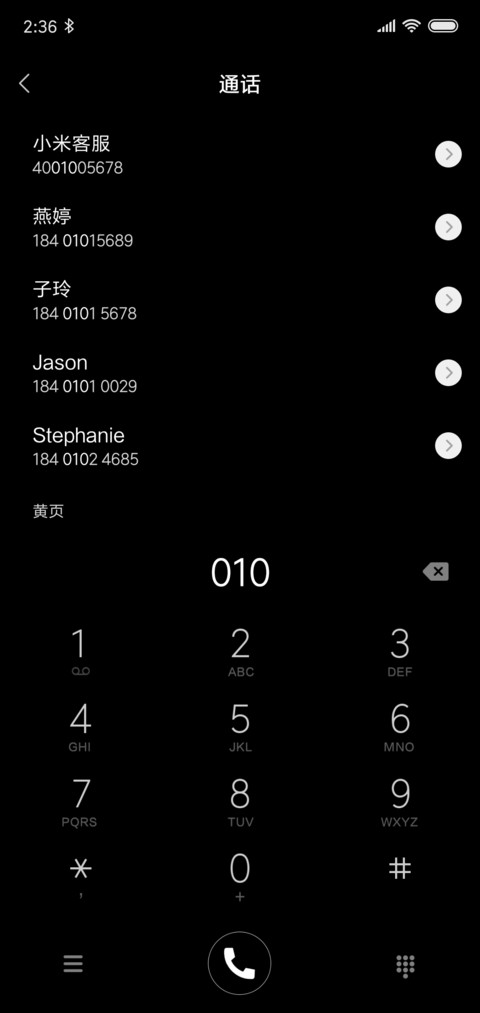Tap the 6 MNO key
Screen dimensions: 480x1013
point(400,727)
